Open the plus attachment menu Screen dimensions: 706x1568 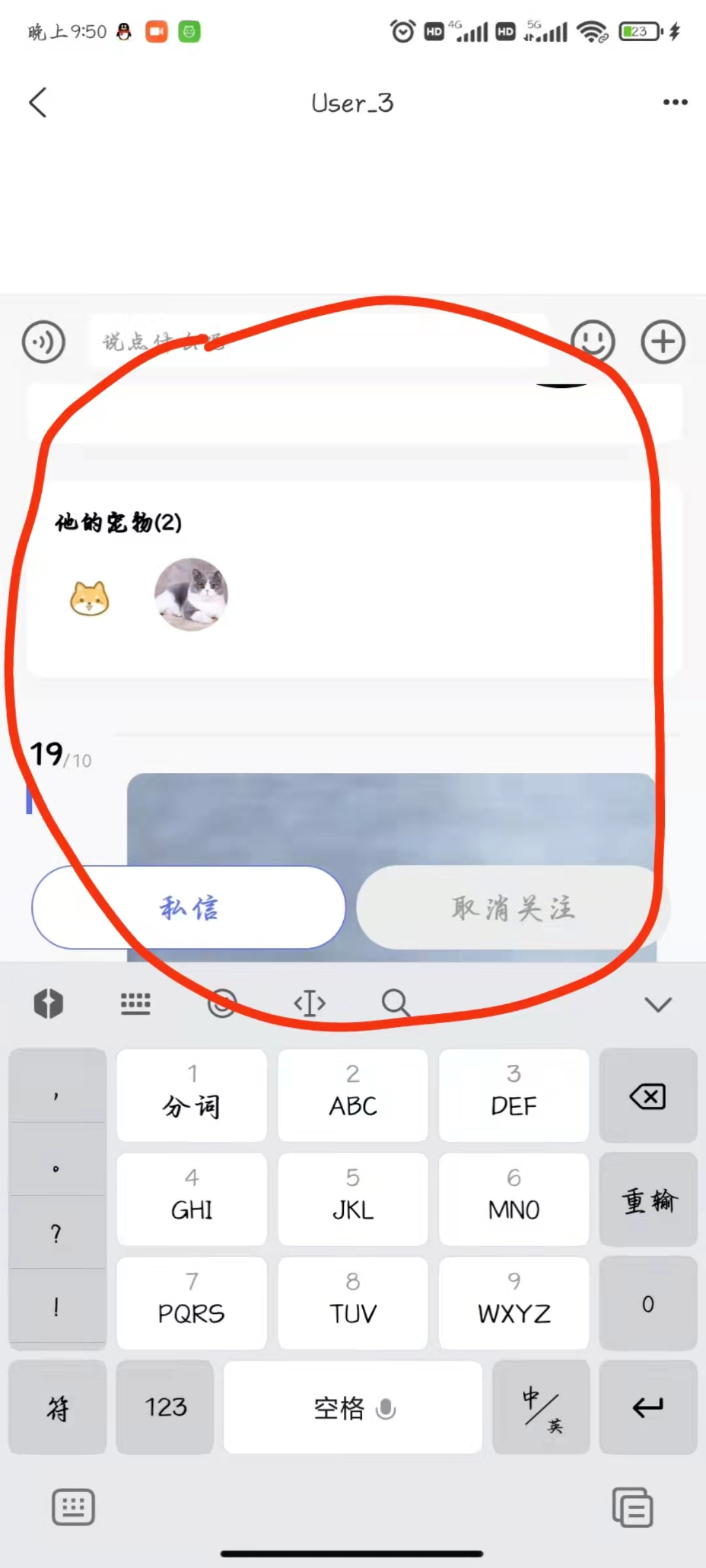tap(663, 342)
